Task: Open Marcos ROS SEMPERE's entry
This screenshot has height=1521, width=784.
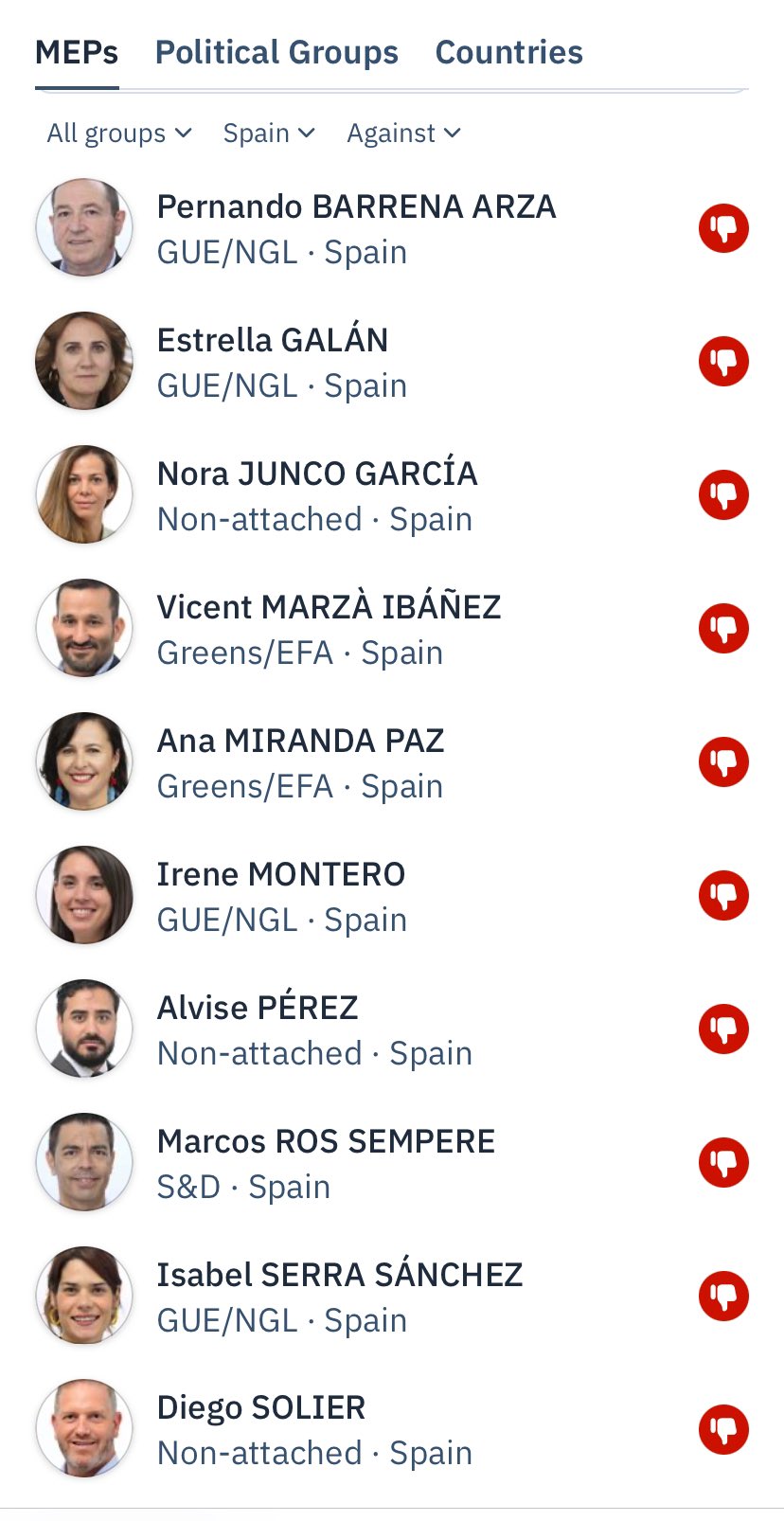Action: pyautogui.click(x=392, y=1163)
